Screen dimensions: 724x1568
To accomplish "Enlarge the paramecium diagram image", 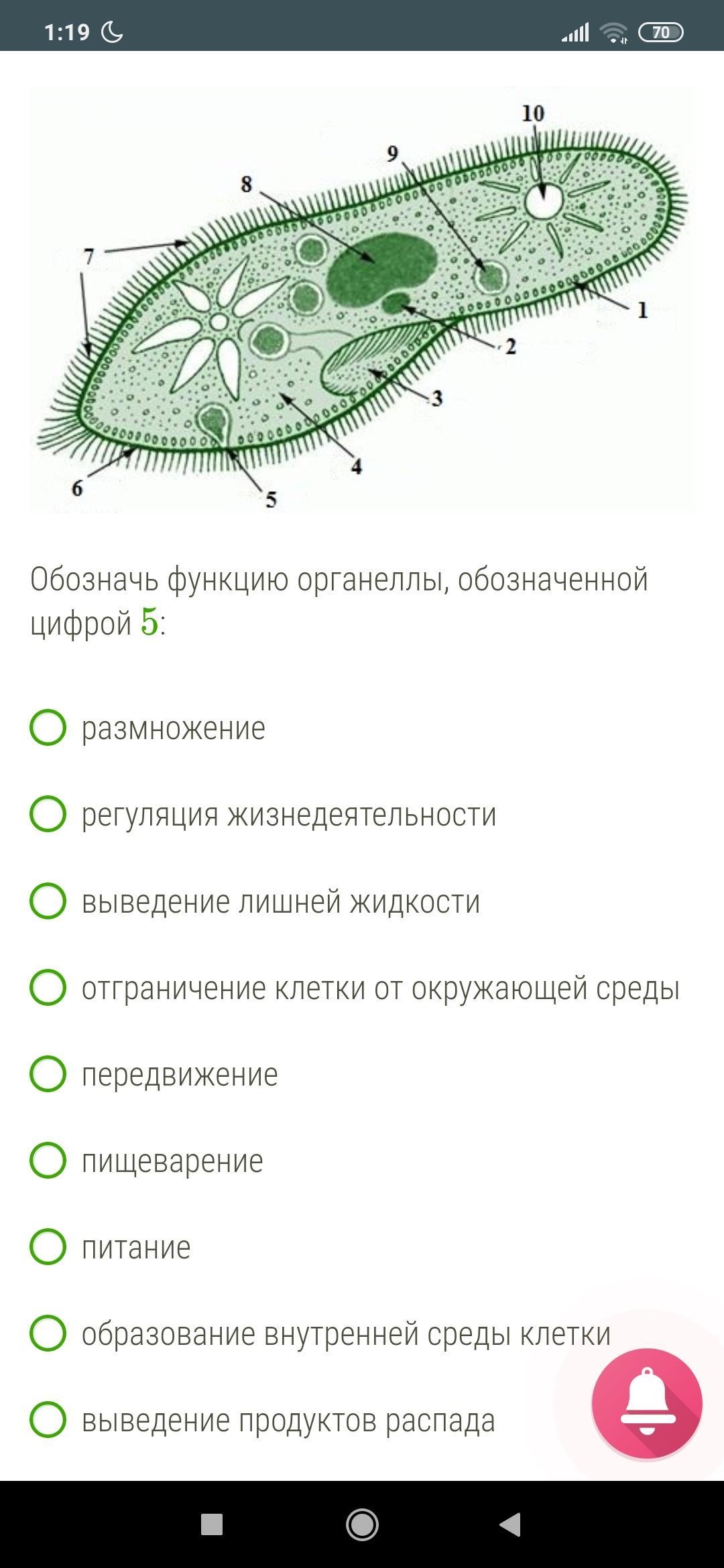I will pos(362,300).
